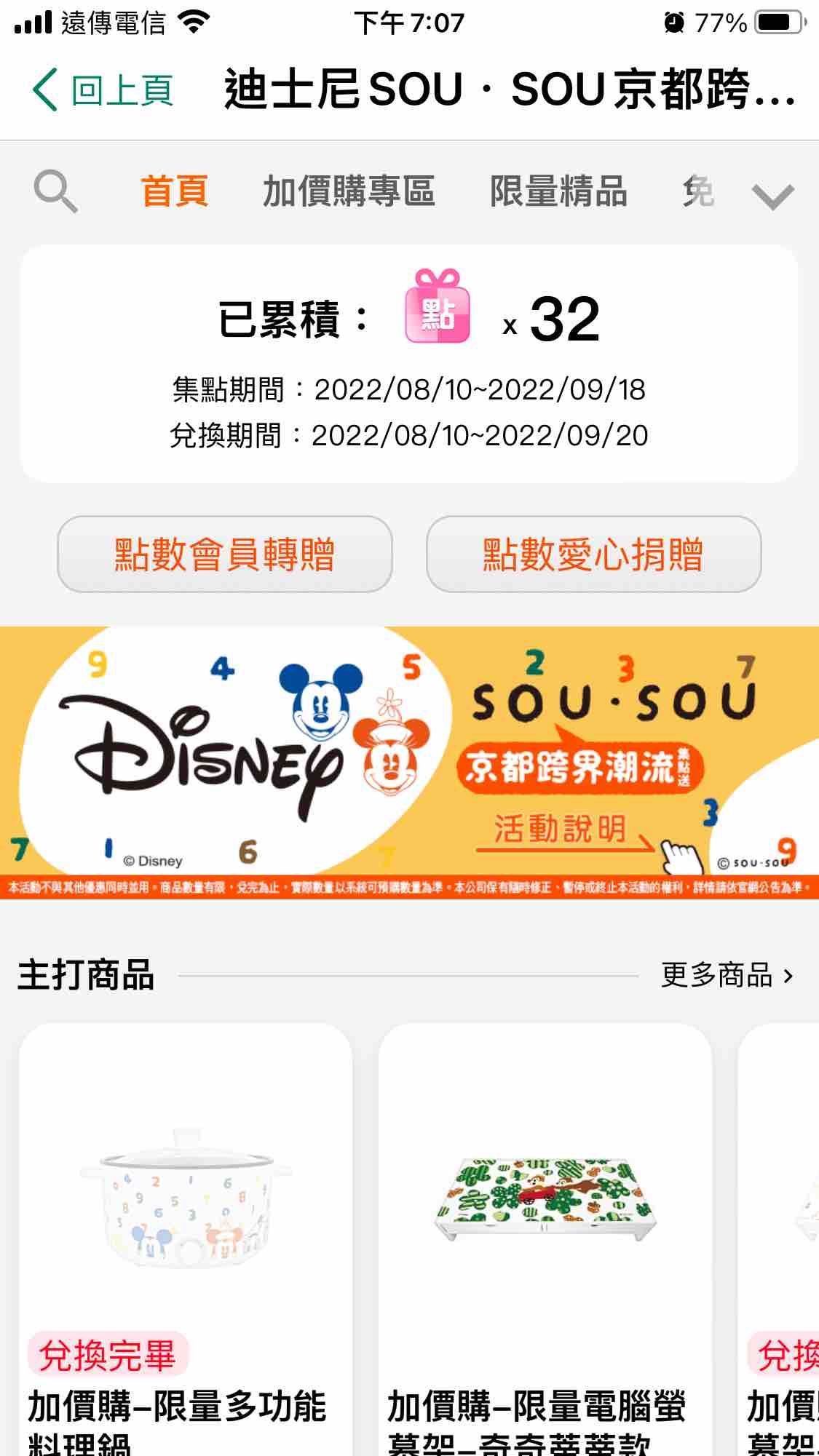The image size is (819, 1456).
Task: Tap 點數愛心捐贈 button
Action: tap(593, 554)
